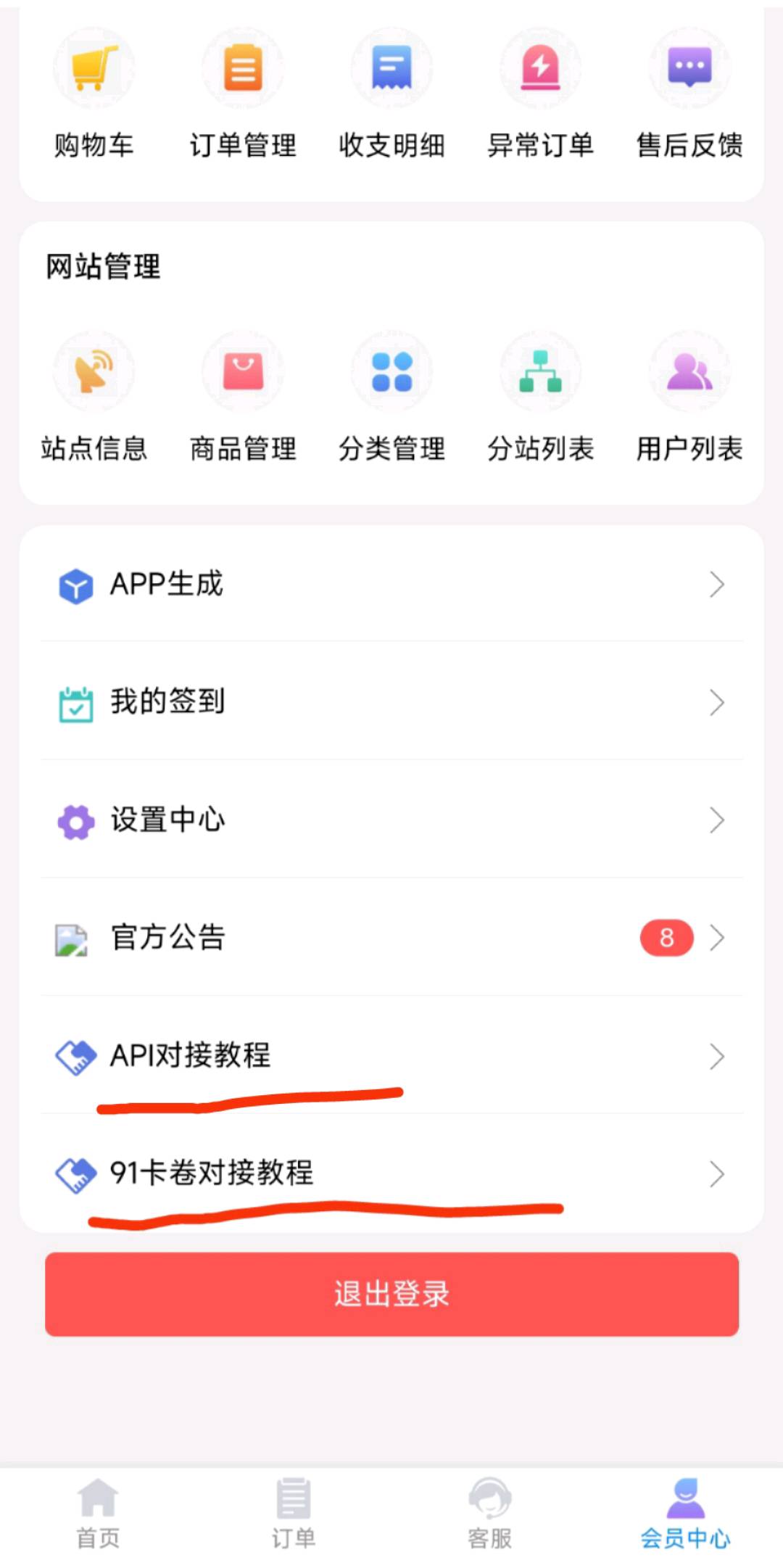Open the API对接教程 tutorial

tap(391, 1056)
